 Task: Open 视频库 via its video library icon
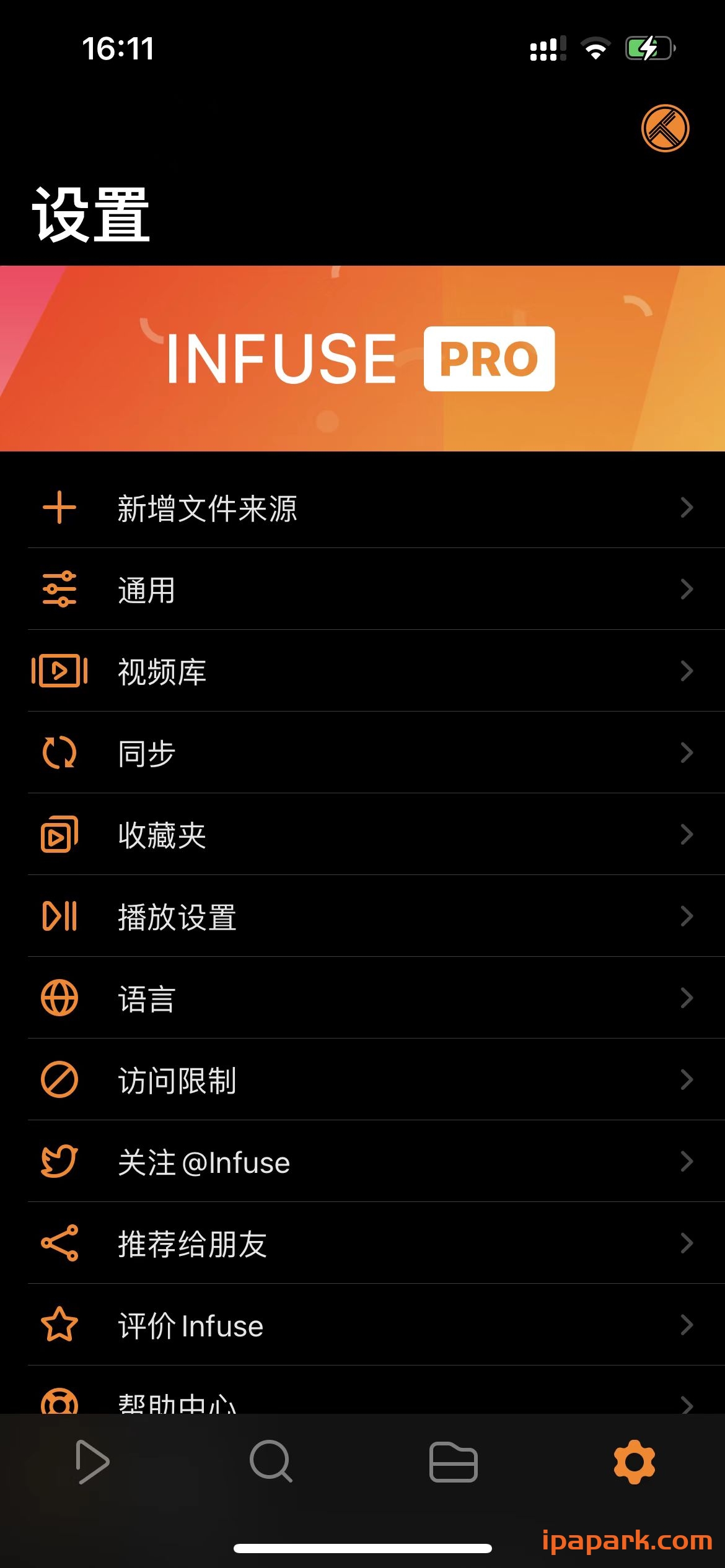coord(59,671)
